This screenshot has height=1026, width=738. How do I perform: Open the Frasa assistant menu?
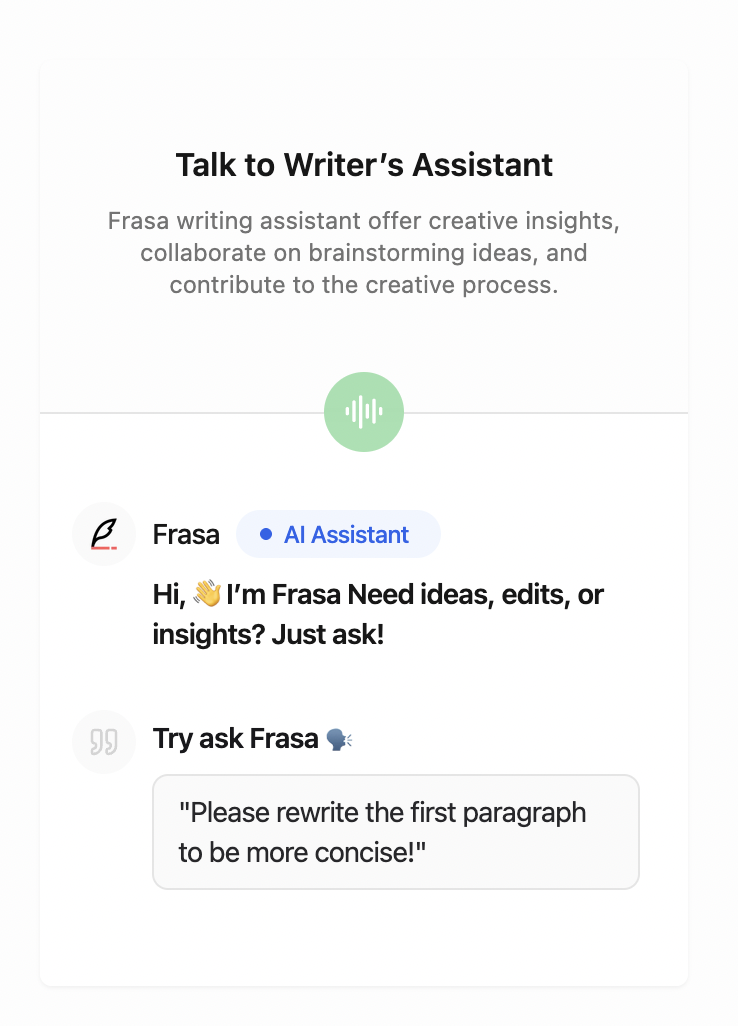click(x=186, y=534)
